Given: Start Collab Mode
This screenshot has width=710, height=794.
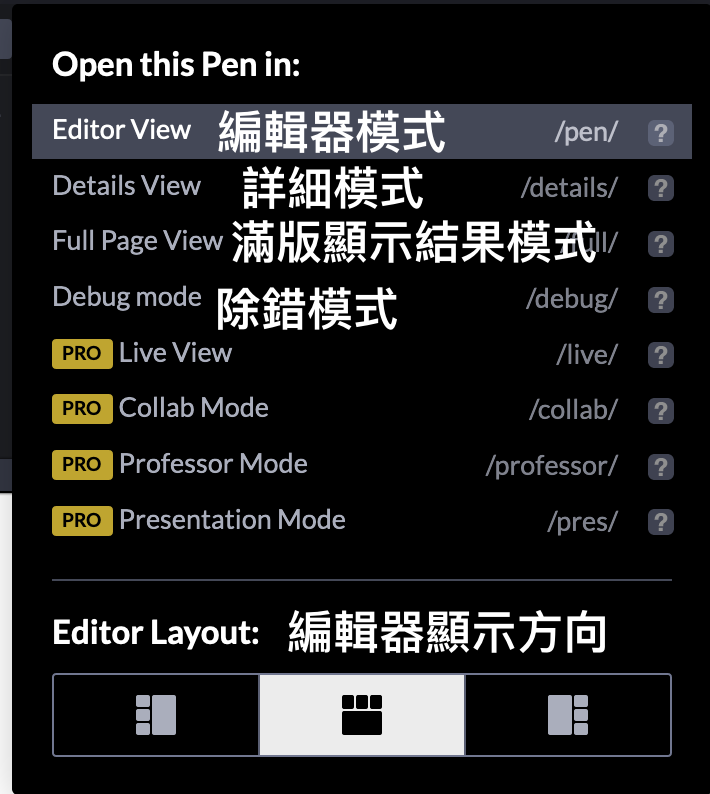Looking at the screenshot, I should [193, 409].
